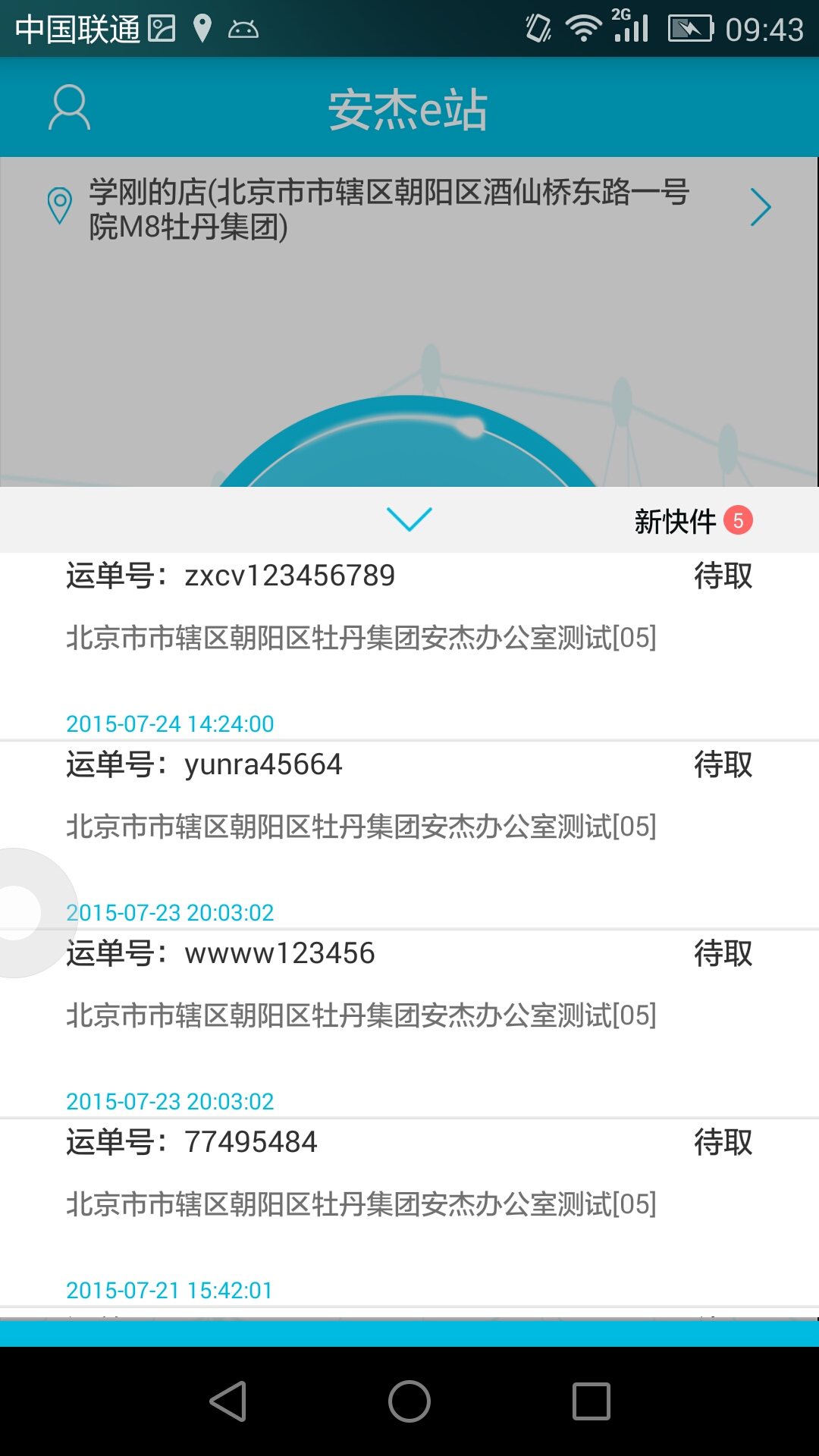Open the 新快件 tab
Viewport: 819px width, 1456px height.
(676, 520)
